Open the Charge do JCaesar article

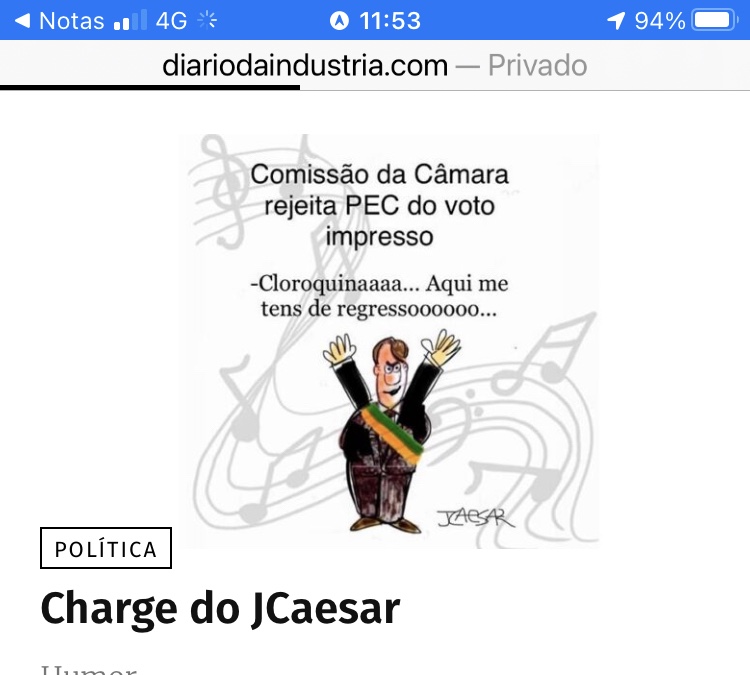pos(220,608)
